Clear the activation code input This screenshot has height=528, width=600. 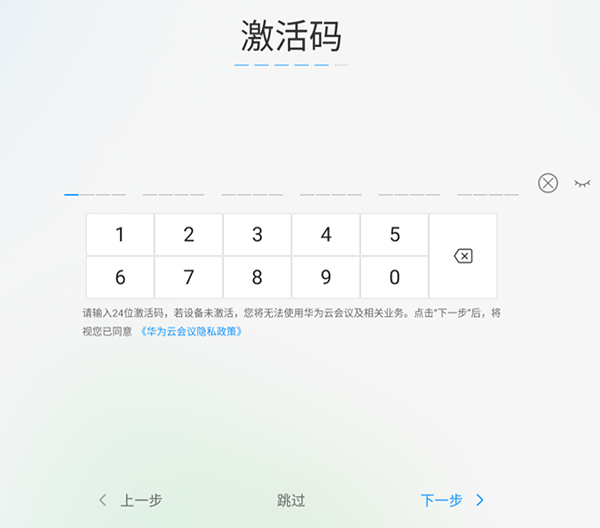[547, 183]
